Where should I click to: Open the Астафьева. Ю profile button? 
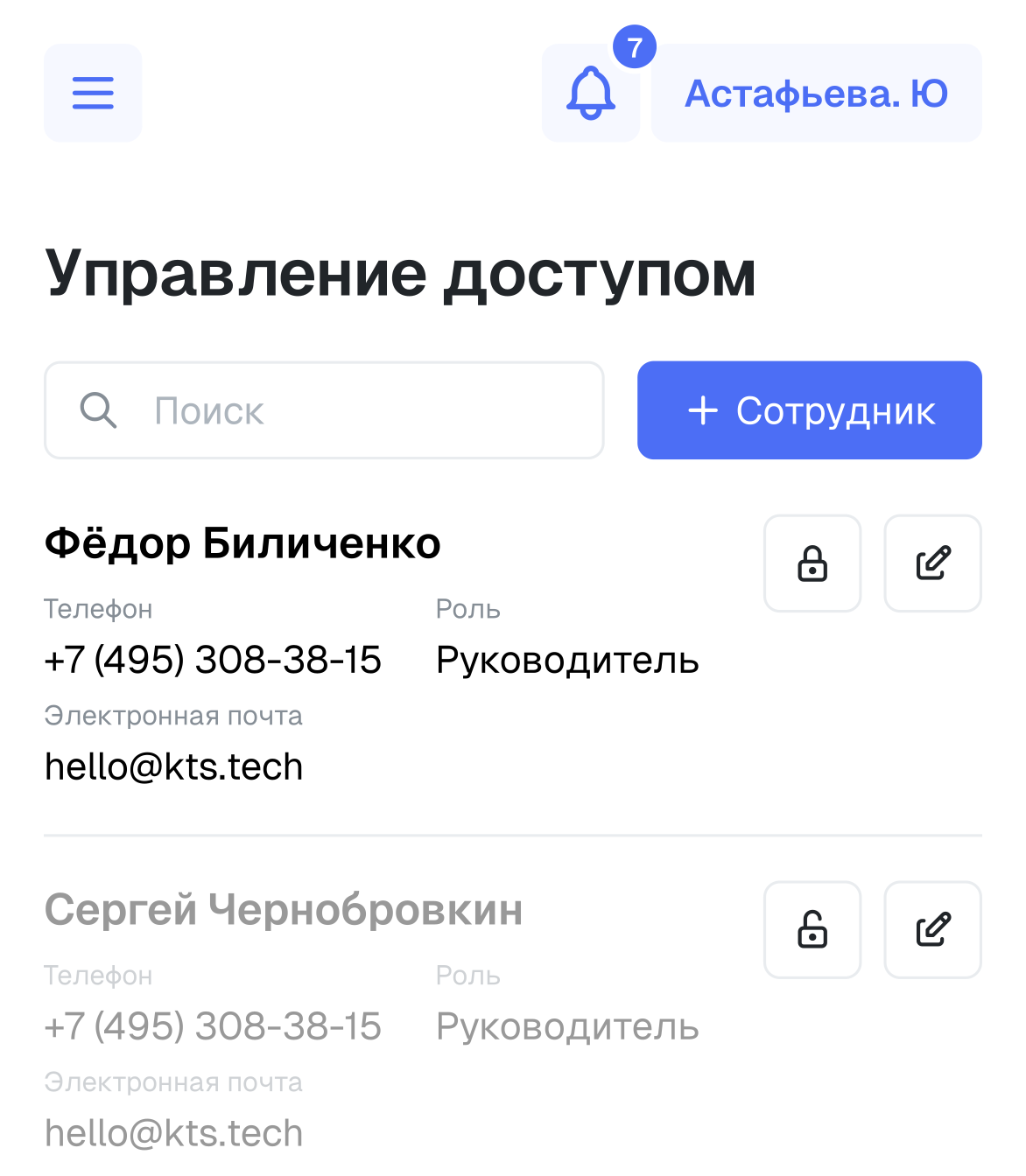816,93
